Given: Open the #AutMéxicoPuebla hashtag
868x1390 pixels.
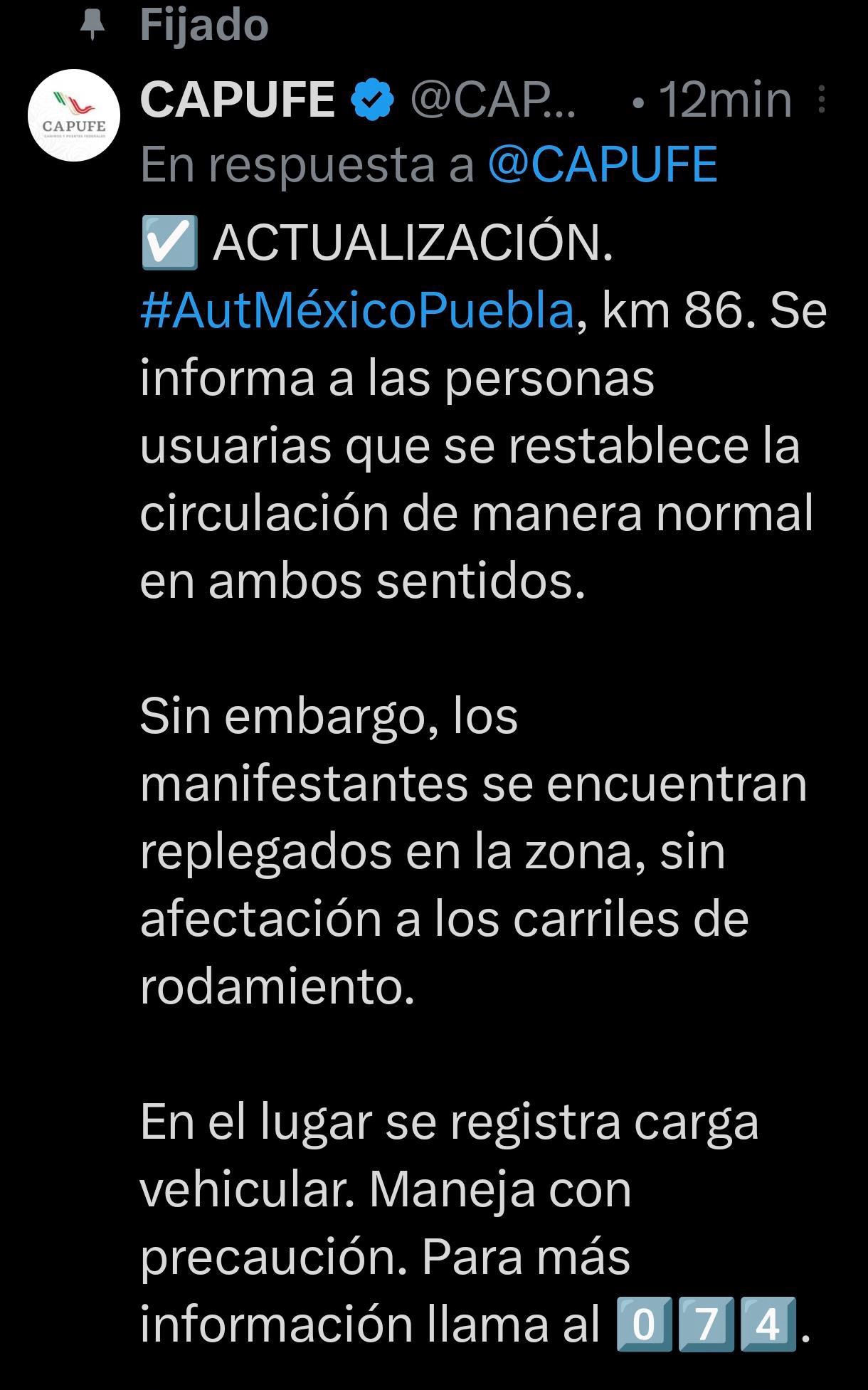Looking at the screenshot, I should [357, 311].
